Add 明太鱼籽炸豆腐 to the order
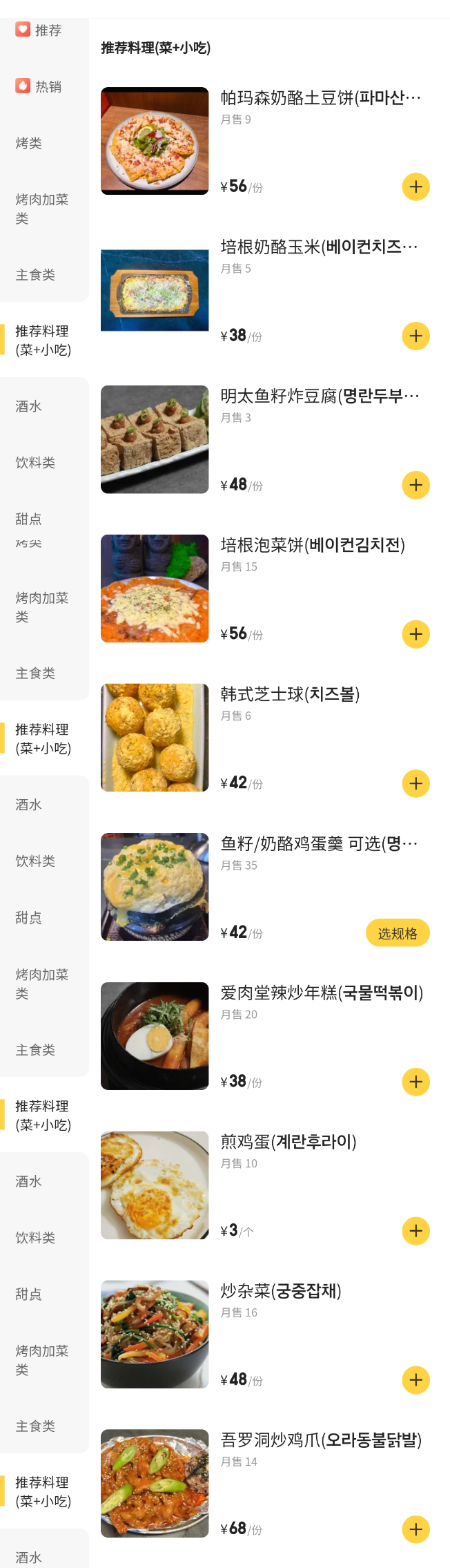 point(415,485)
